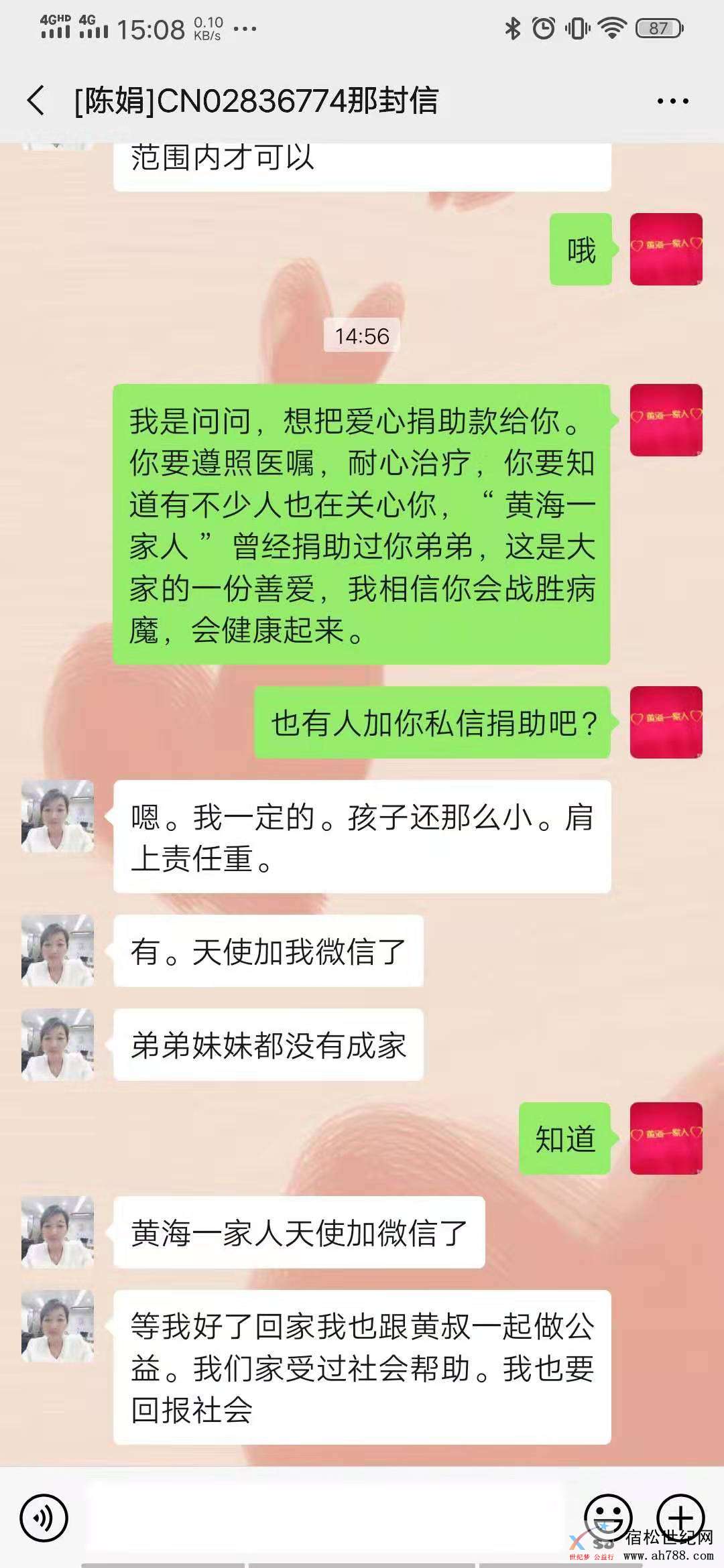Focus the message text field
The height and width of the screenshot is (1568, 724).
click(x=325, y=1518)
